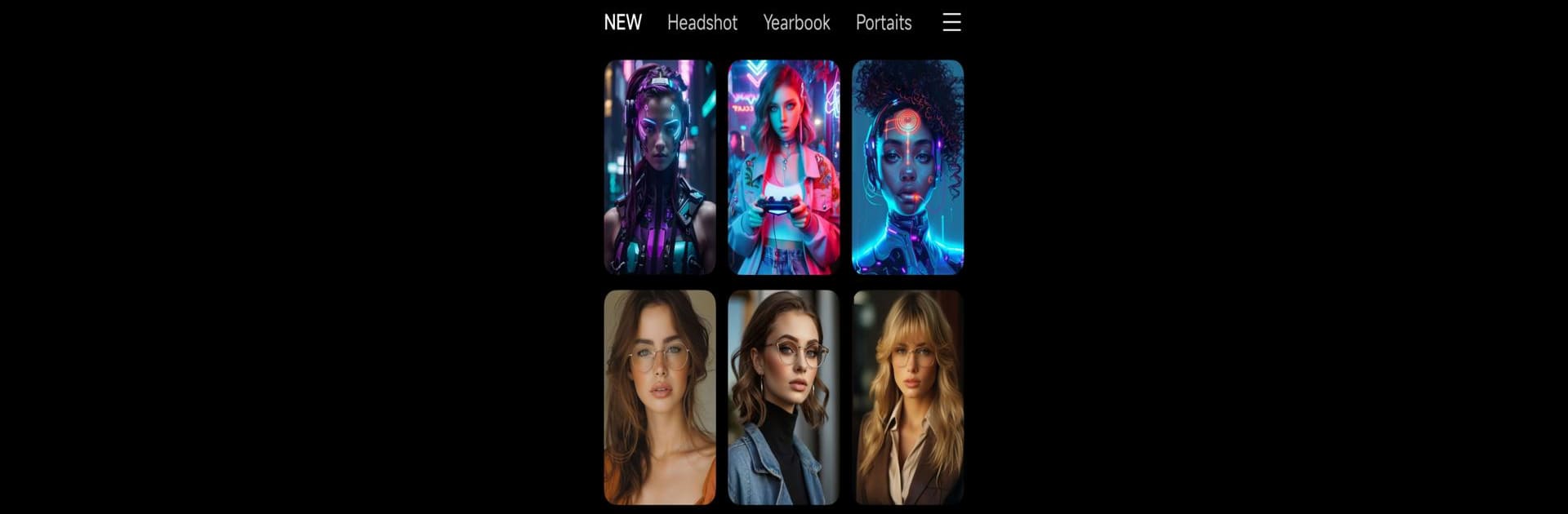Image resolution: width=1568 pixels, height=514 pixels.
Task: Switch to the Headshot tab
Action: pos(702,23)
